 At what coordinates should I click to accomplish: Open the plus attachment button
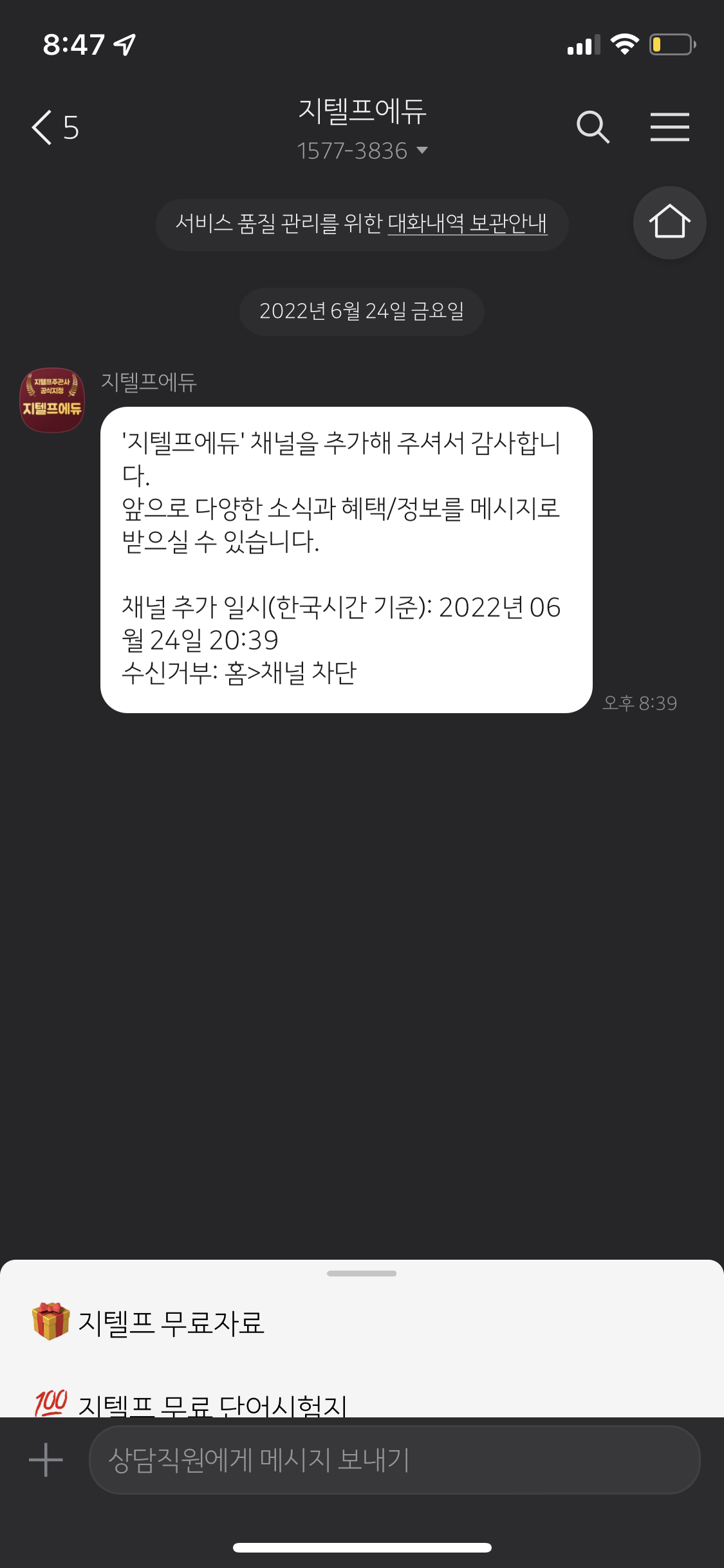pyautogui.click(x=46, y=1460)
